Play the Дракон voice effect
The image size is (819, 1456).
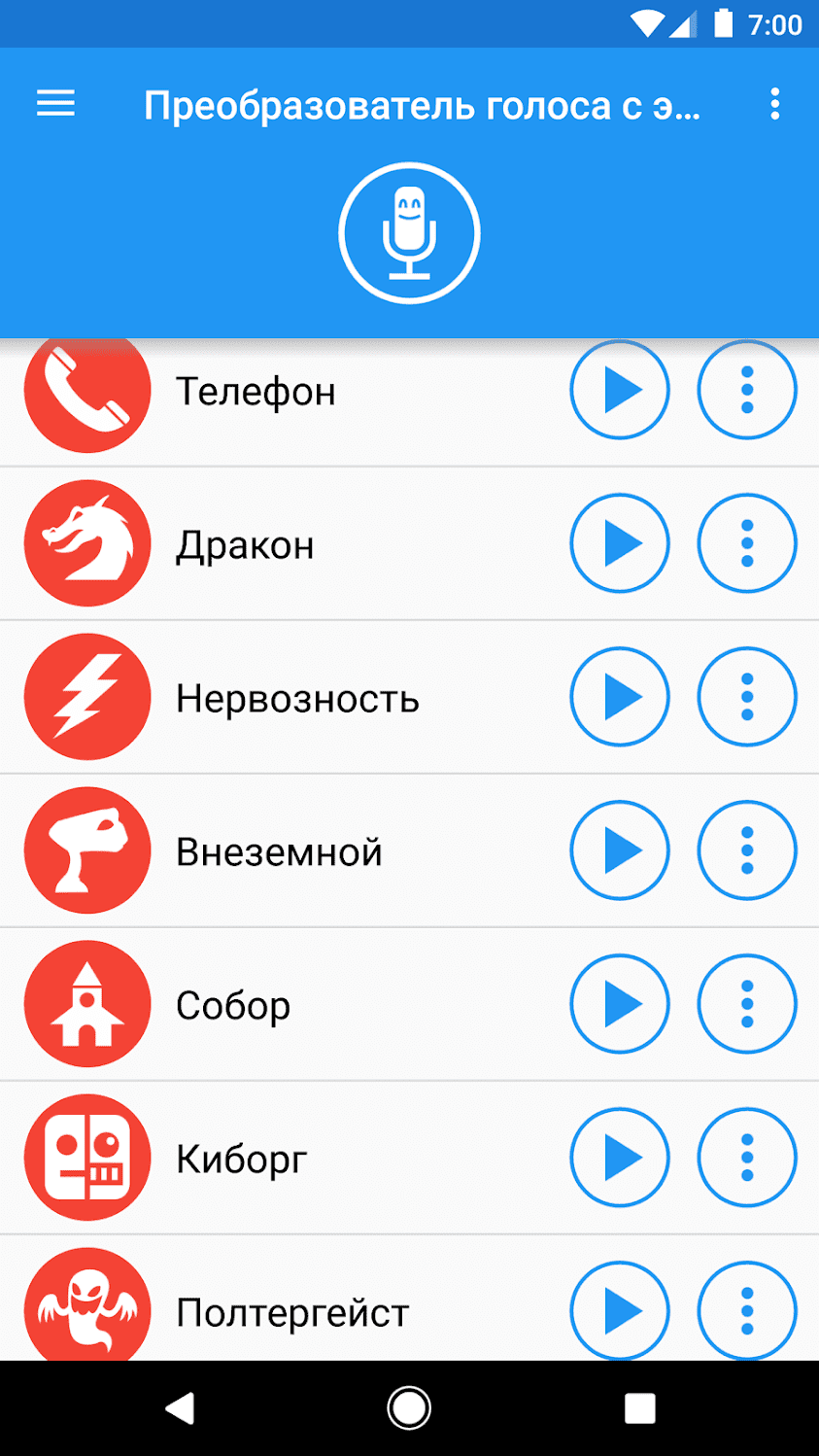coord(619,543)
